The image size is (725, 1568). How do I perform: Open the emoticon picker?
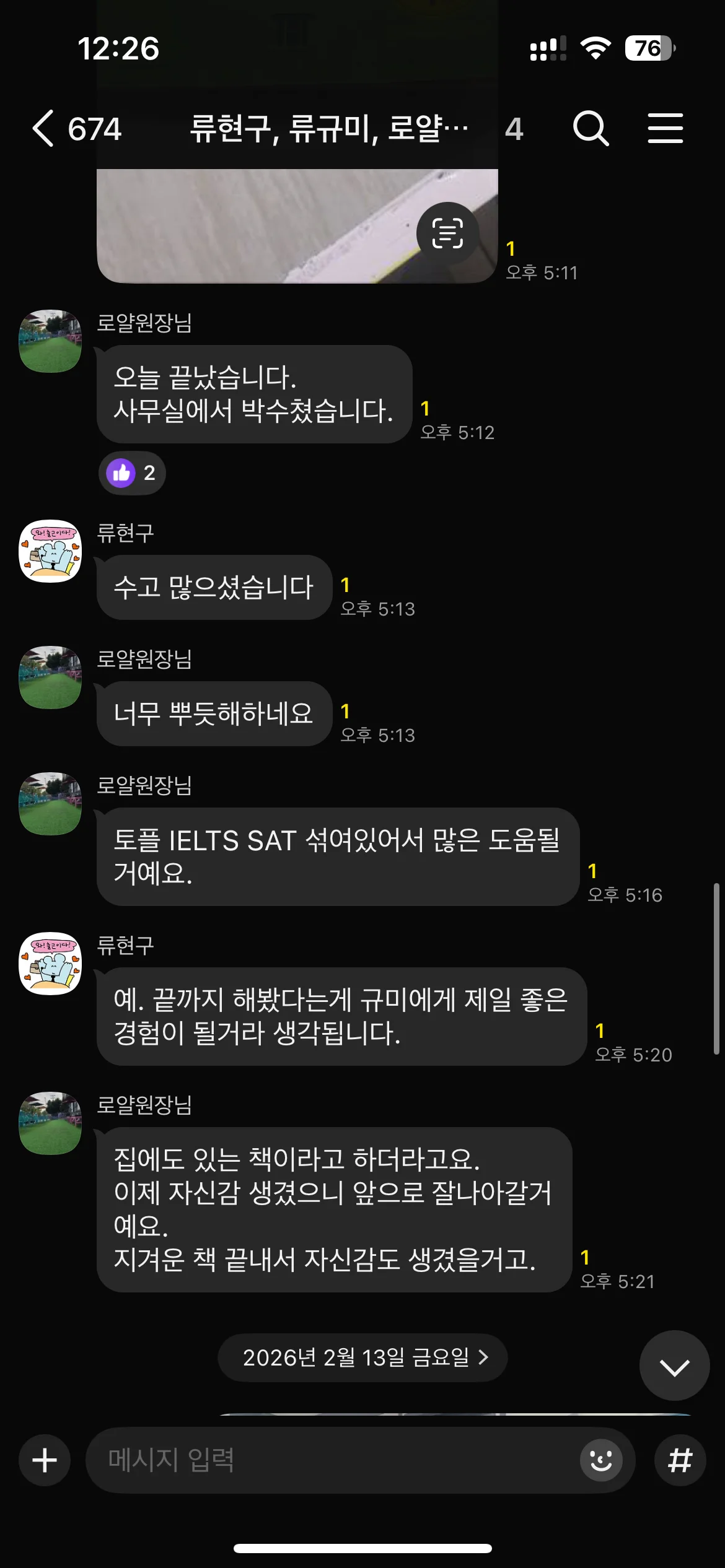coord(601,1460)
